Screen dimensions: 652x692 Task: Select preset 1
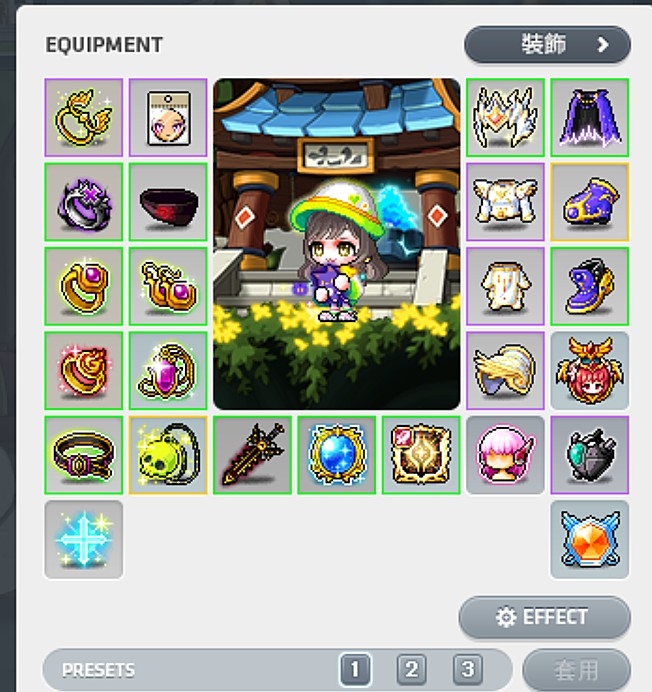pos(355,669)
